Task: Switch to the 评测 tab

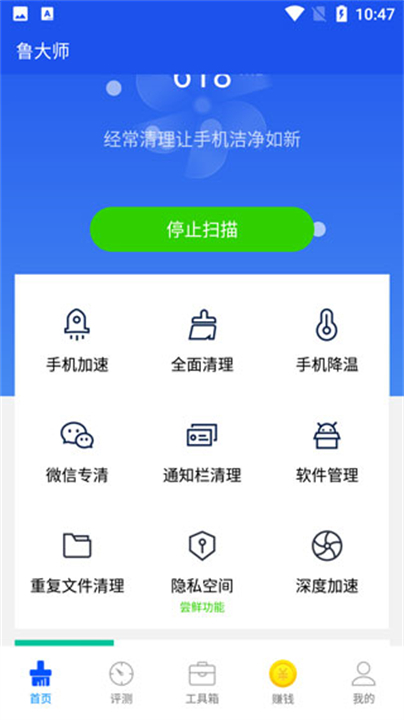Action: click(x=121, y=683)
